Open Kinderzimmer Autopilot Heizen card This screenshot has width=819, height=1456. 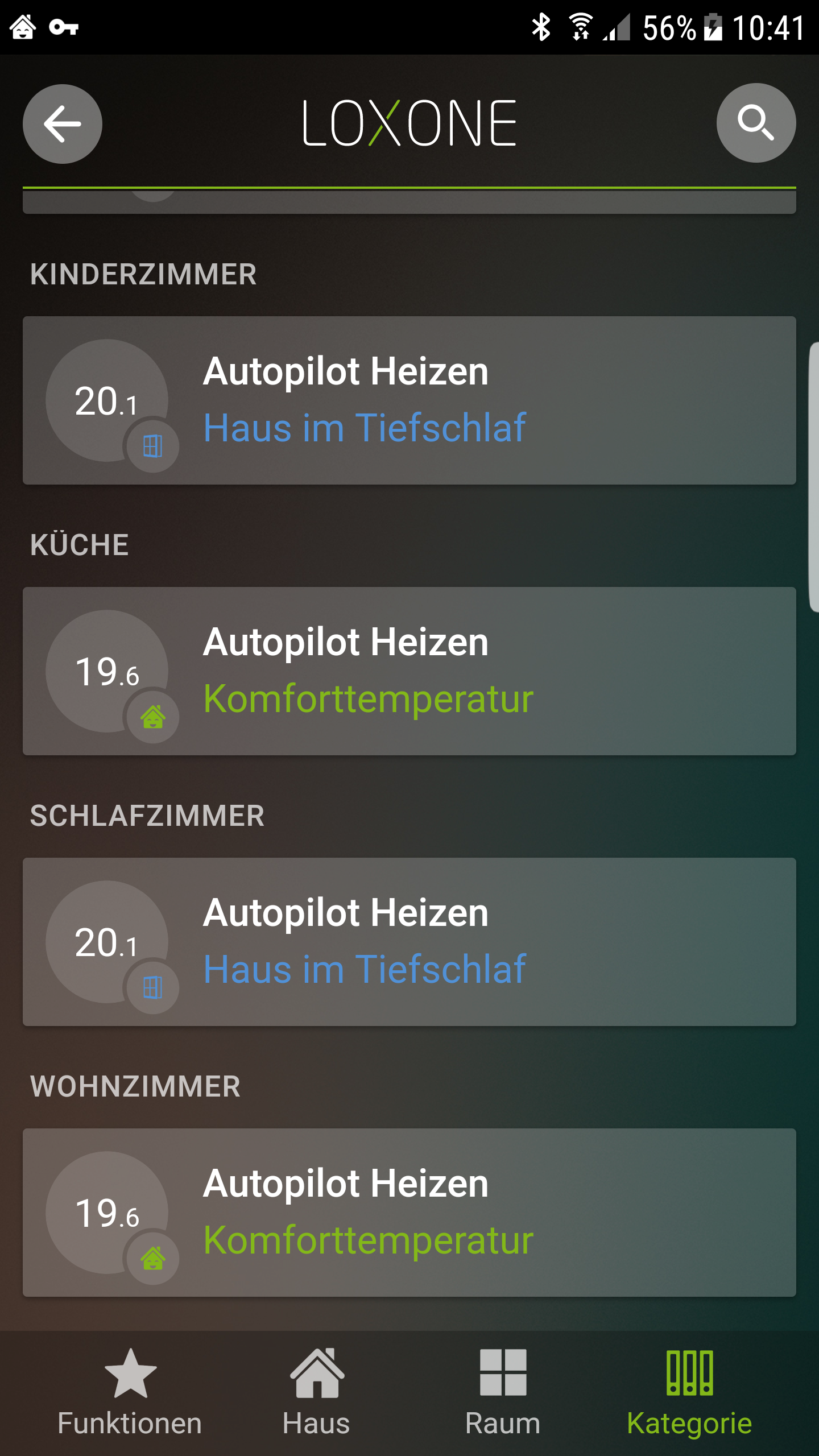click(409, 400)
